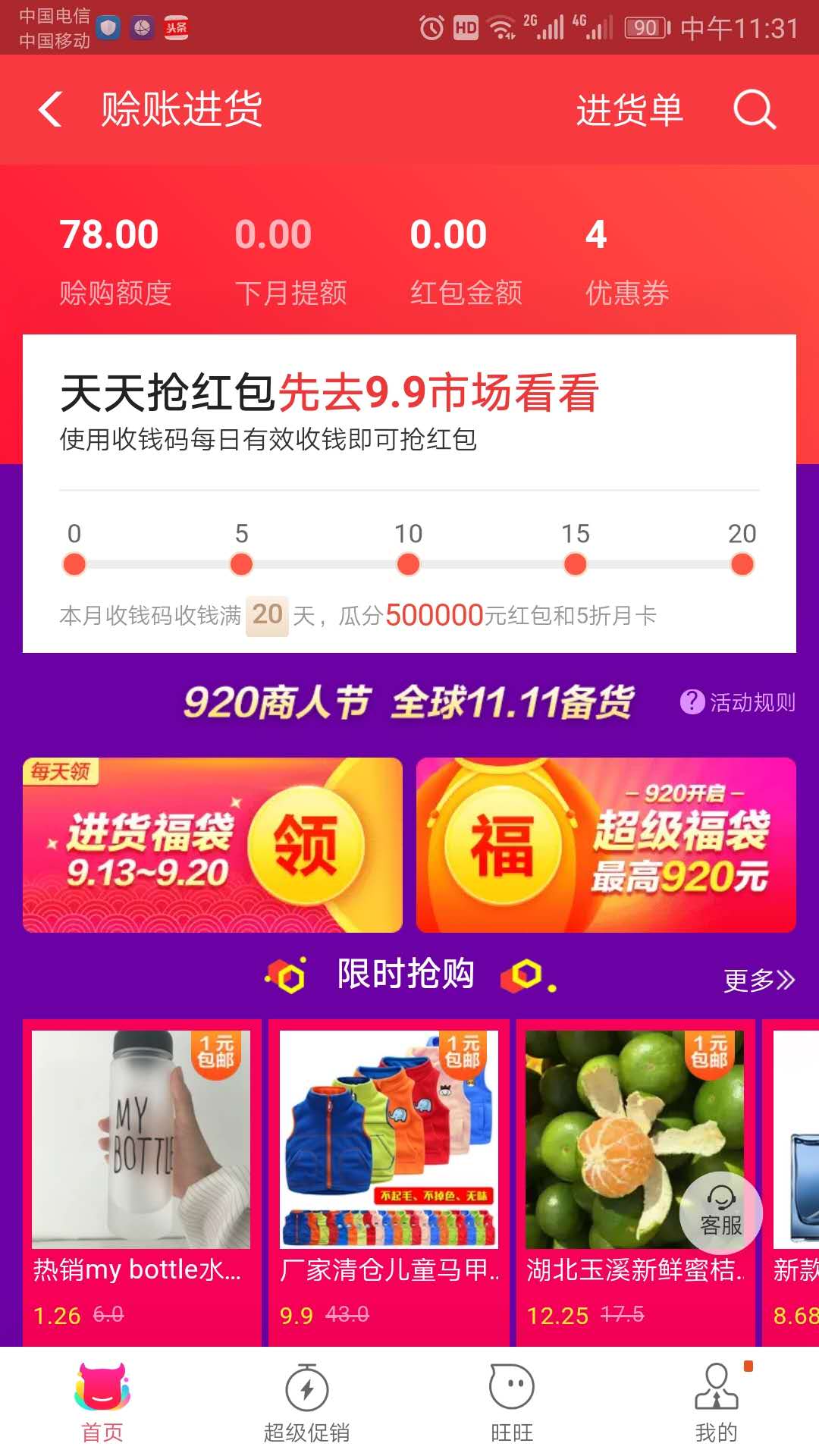This screenshot has height=1456, width=819.
Task: Visit the 9.9市场 red link
Action: point(440,391)
